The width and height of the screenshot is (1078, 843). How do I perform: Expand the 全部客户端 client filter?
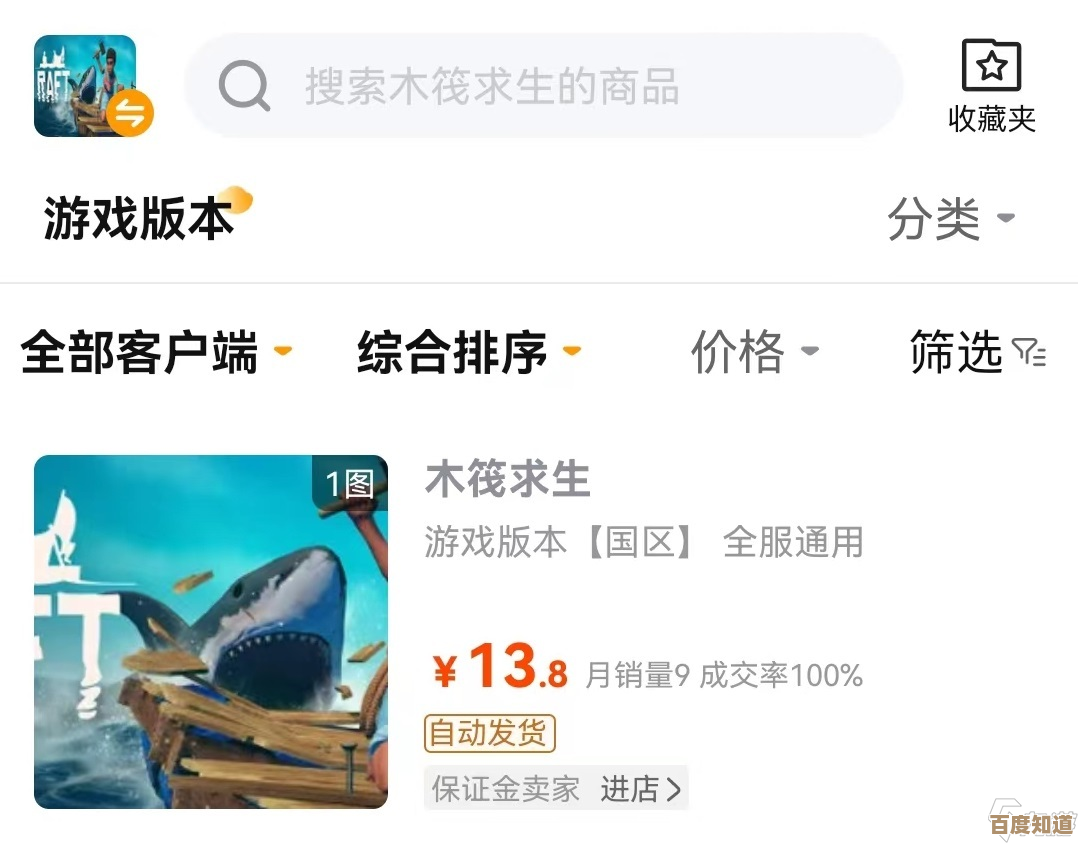tap(155, 352)
